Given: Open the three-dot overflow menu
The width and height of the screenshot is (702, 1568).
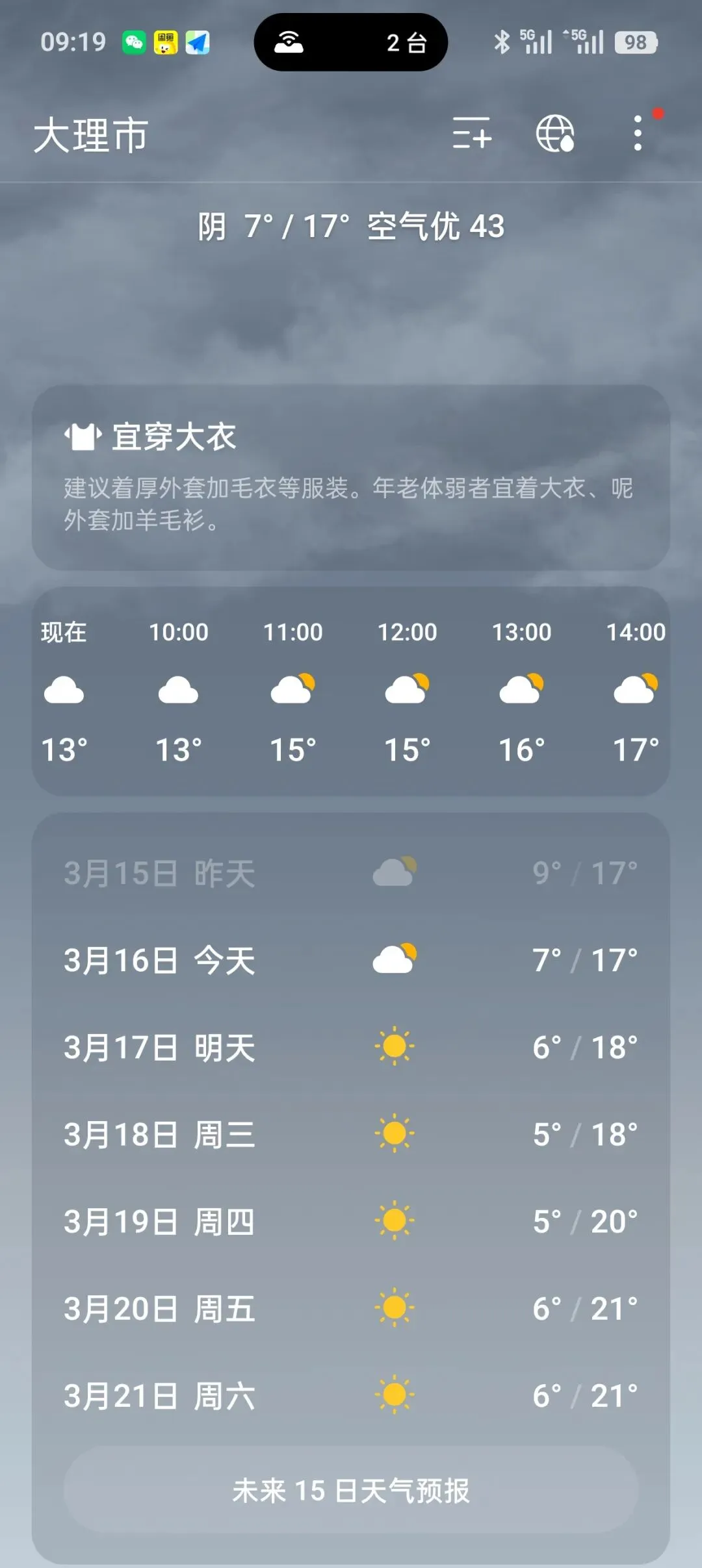Looking at the screenshot, I should point(638,134).
